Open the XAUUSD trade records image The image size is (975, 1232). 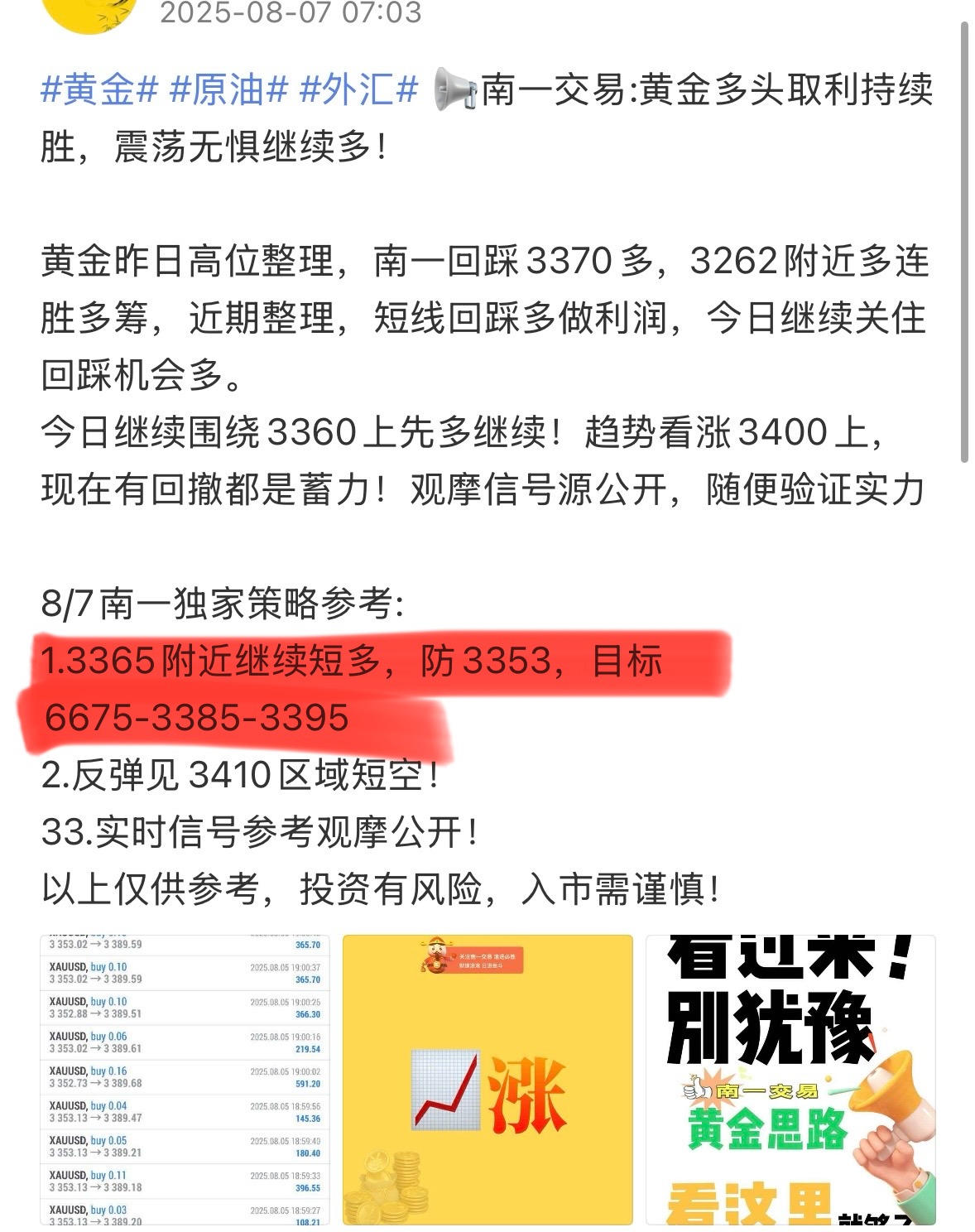(x=185, y=1079)
